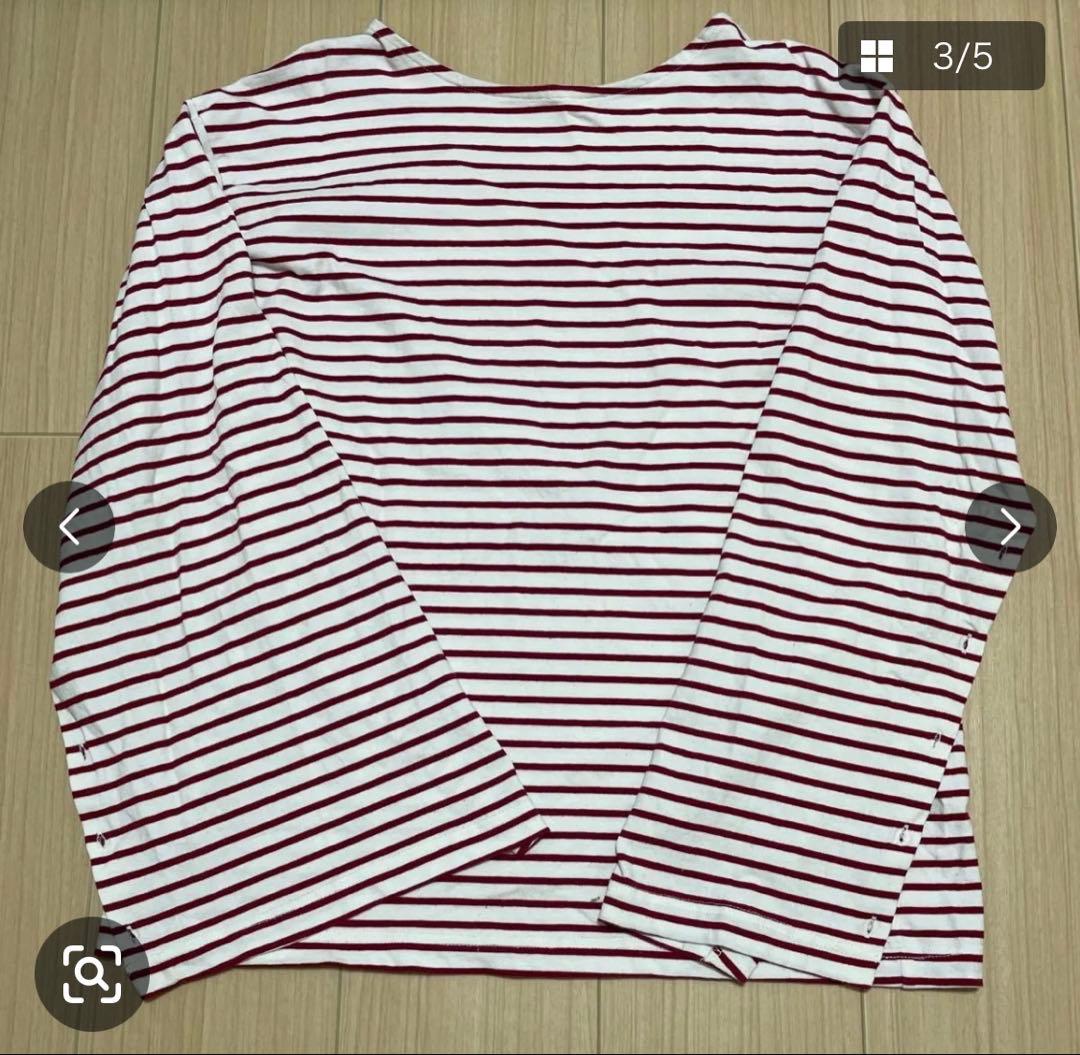Open the photo grid view 3/5
Image resolution: width=1080 pixels, height=1055 pixels.
pos(940,56)
